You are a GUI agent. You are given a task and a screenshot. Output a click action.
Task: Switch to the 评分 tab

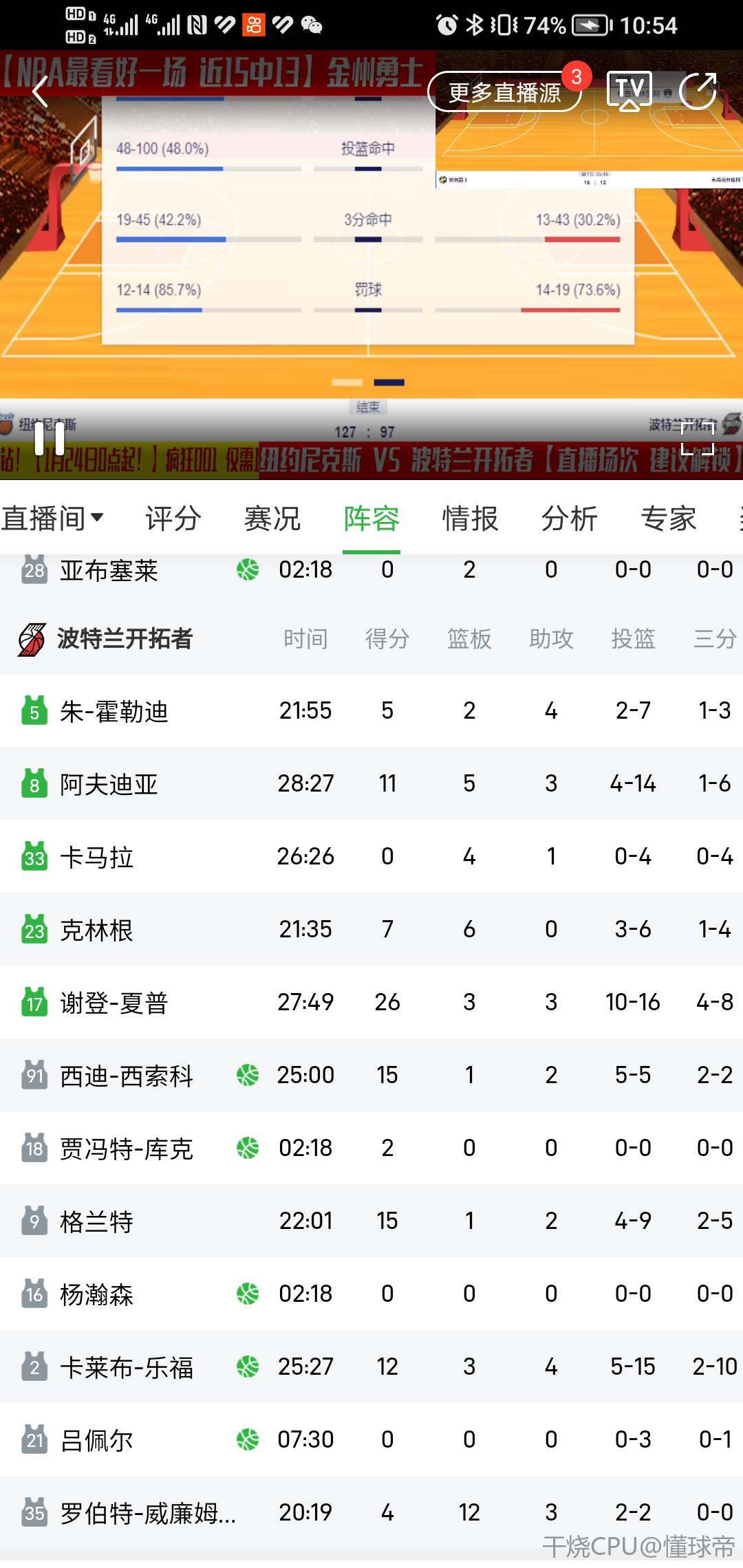click(x=173, y=519)
